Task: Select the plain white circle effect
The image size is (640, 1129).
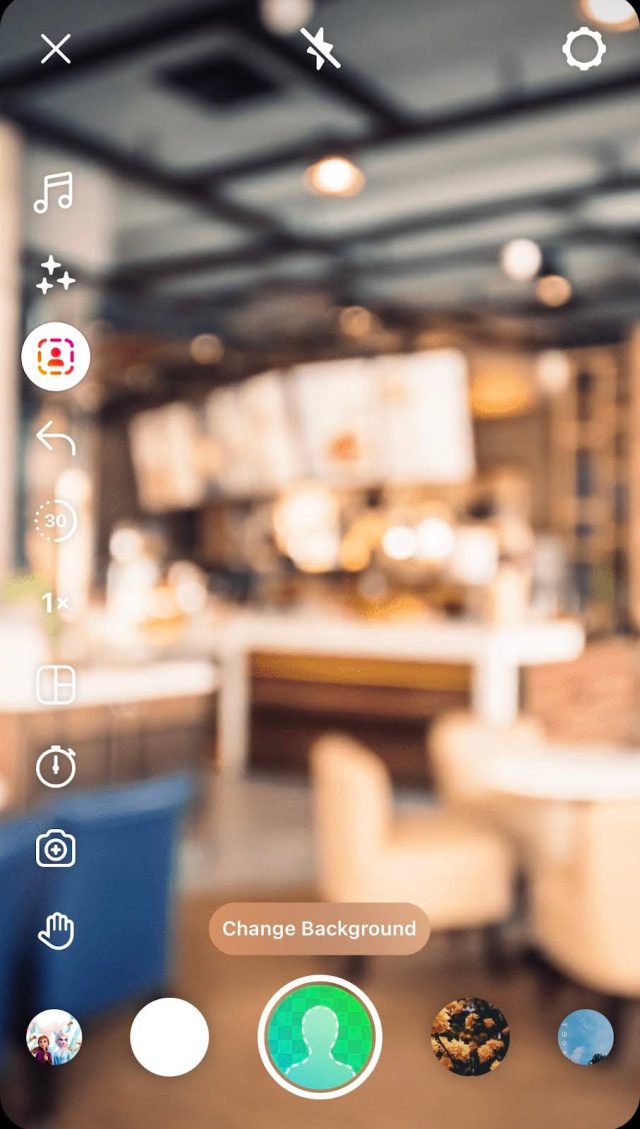Action: pyautogui.click(x=170, y=1036)
